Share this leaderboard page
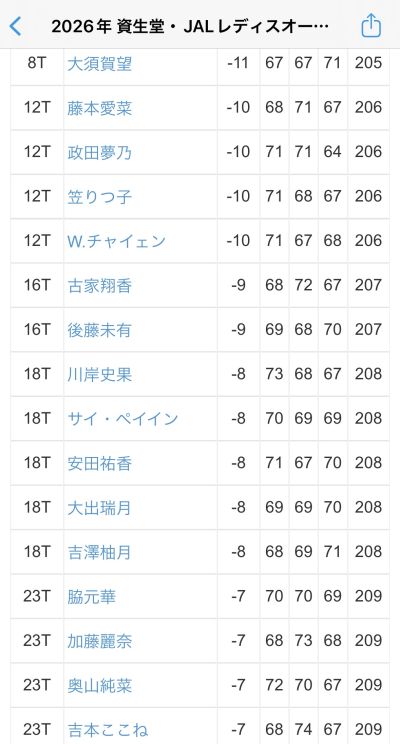The width and height of the screenshot is (400, 744). tap(371, 25)
